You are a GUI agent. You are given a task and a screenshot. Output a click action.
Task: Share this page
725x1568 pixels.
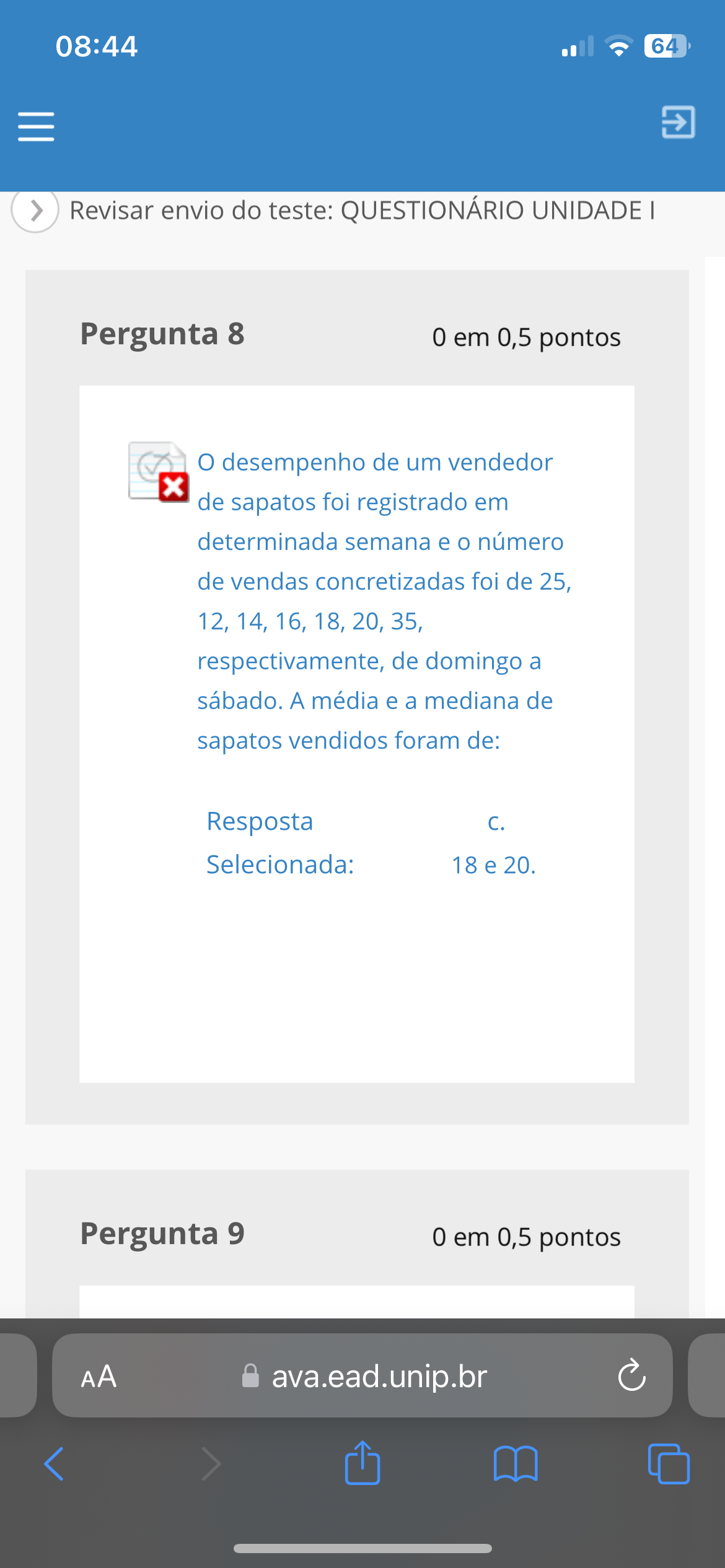[x=362, y=1463]
